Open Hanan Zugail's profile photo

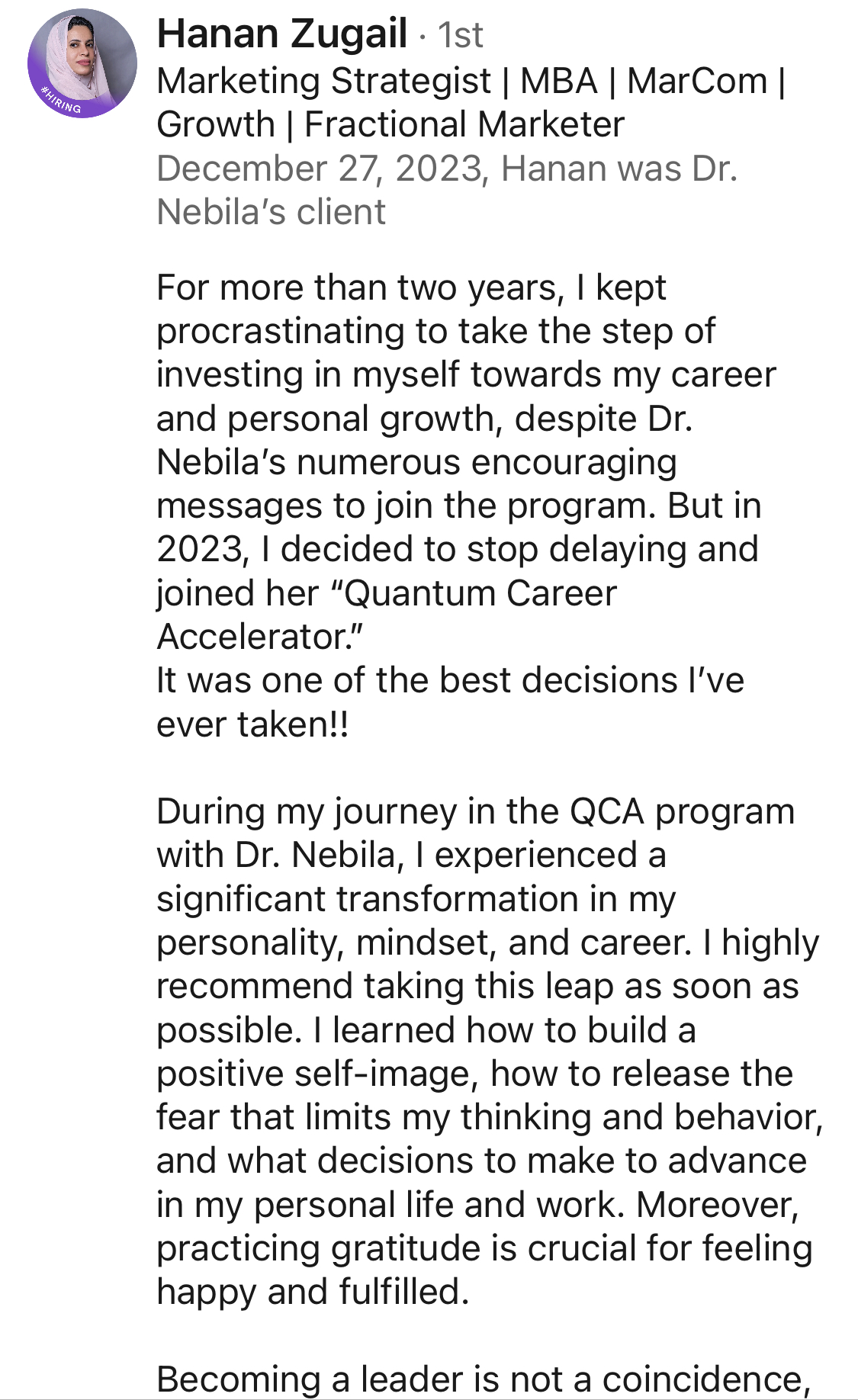point(82,64)
